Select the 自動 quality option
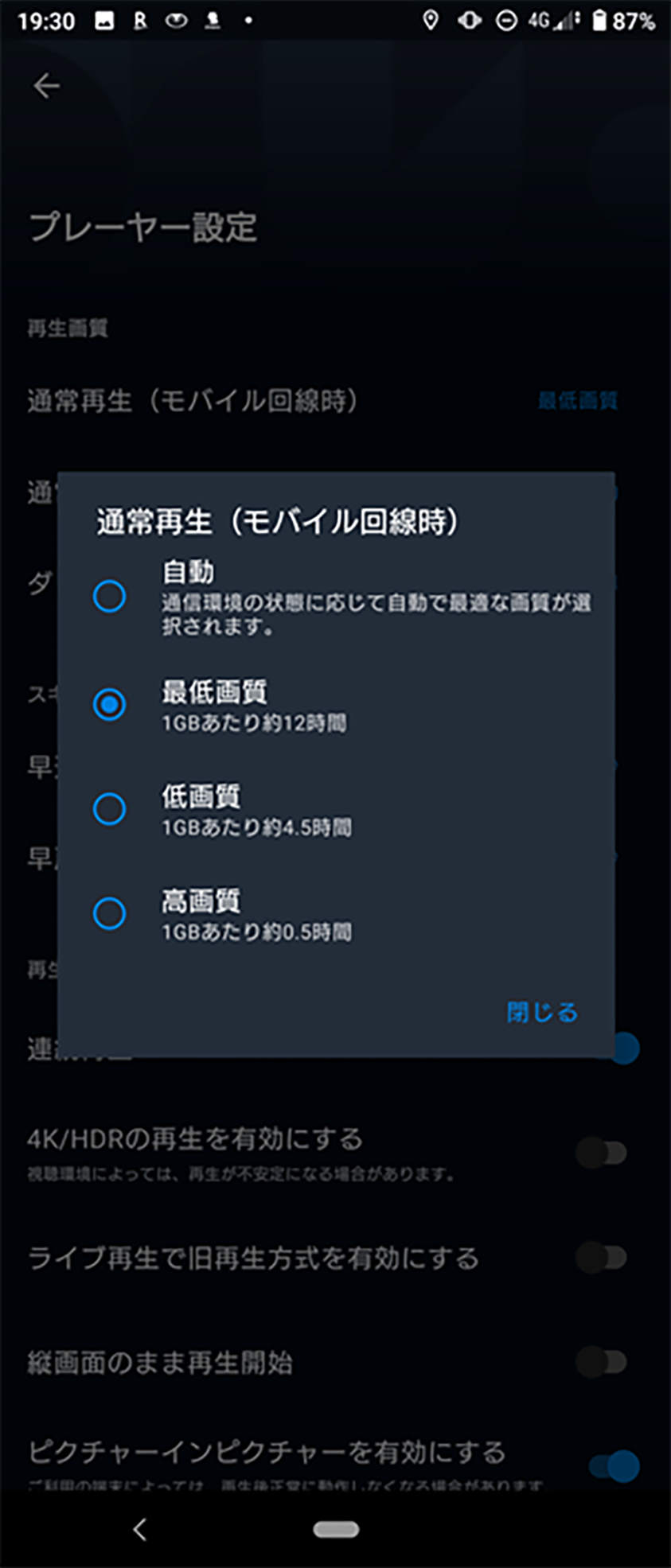 point(110,596)
